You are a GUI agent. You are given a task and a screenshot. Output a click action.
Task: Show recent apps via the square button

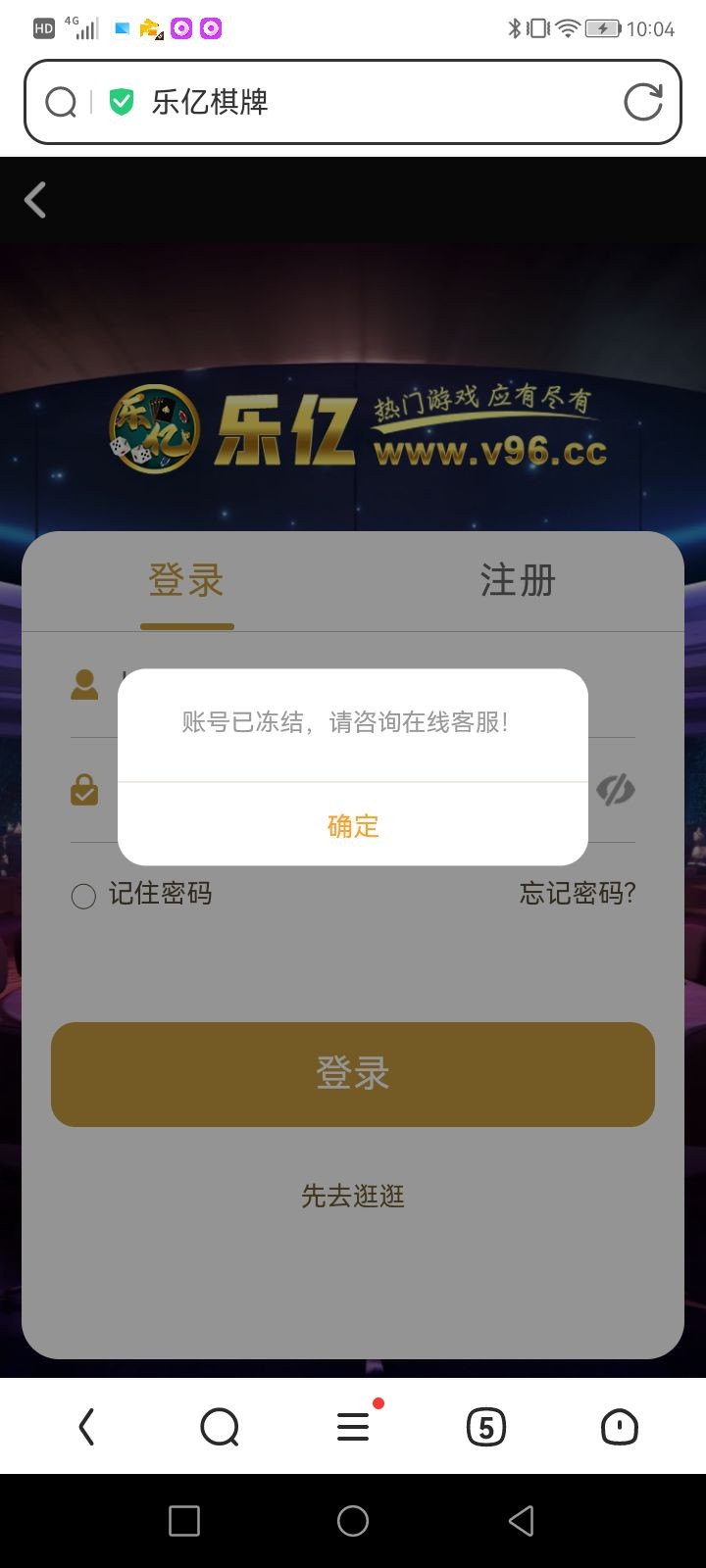(184, 1521)
